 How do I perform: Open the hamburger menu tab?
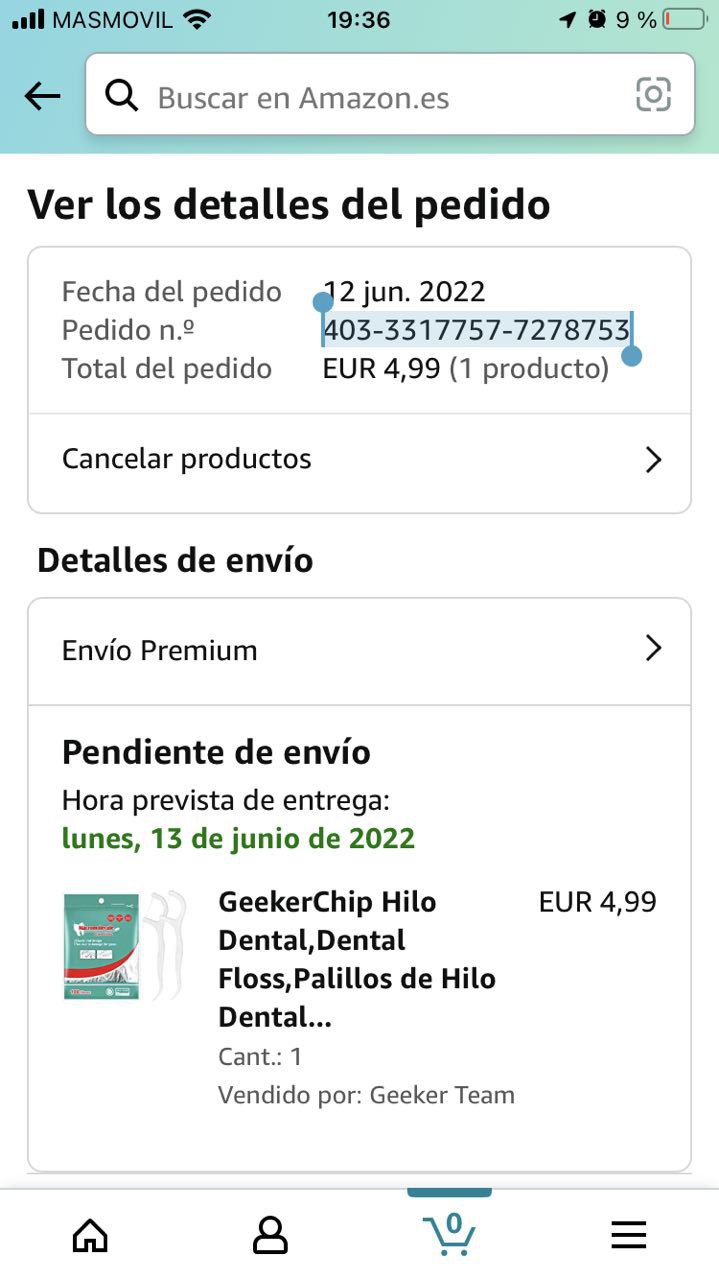pos(628,1236)
